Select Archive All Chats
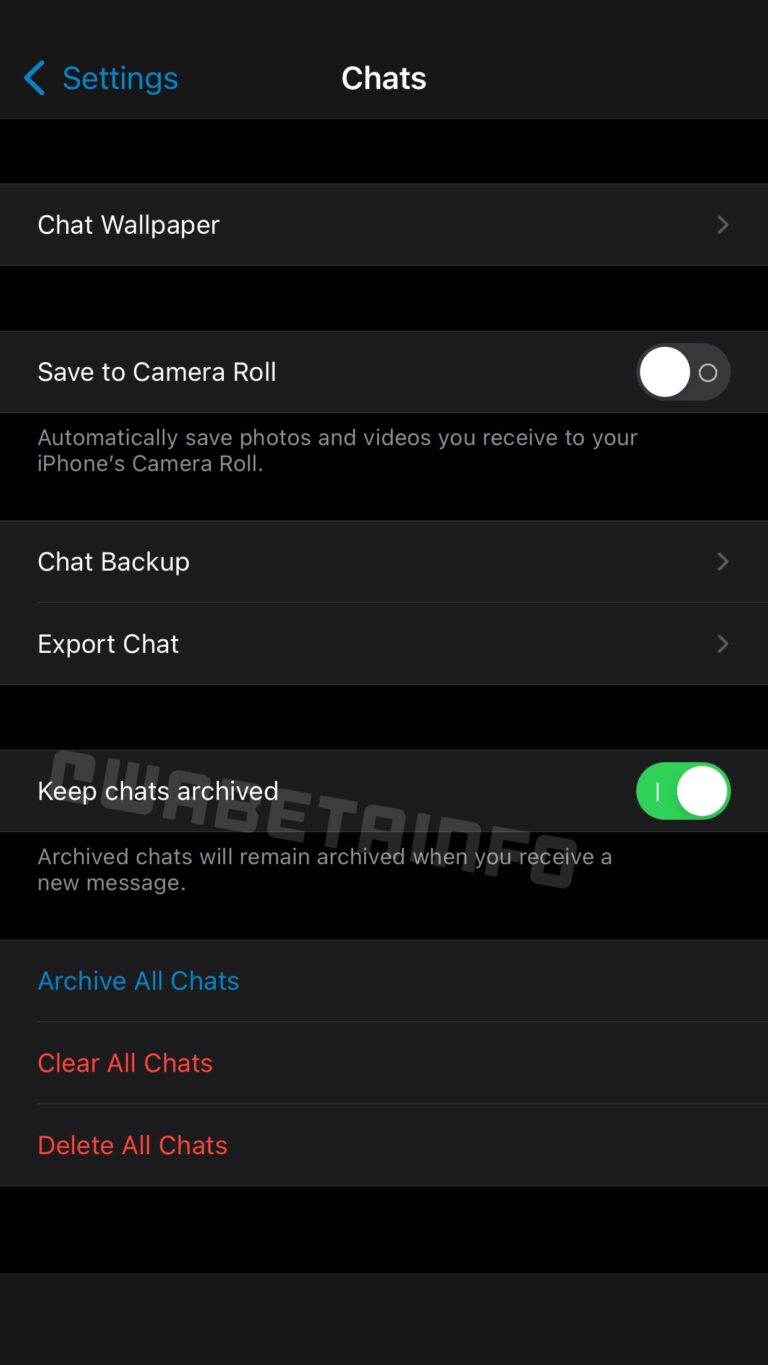The width and height of the screenshot is (768, 1365). point(138,981)
